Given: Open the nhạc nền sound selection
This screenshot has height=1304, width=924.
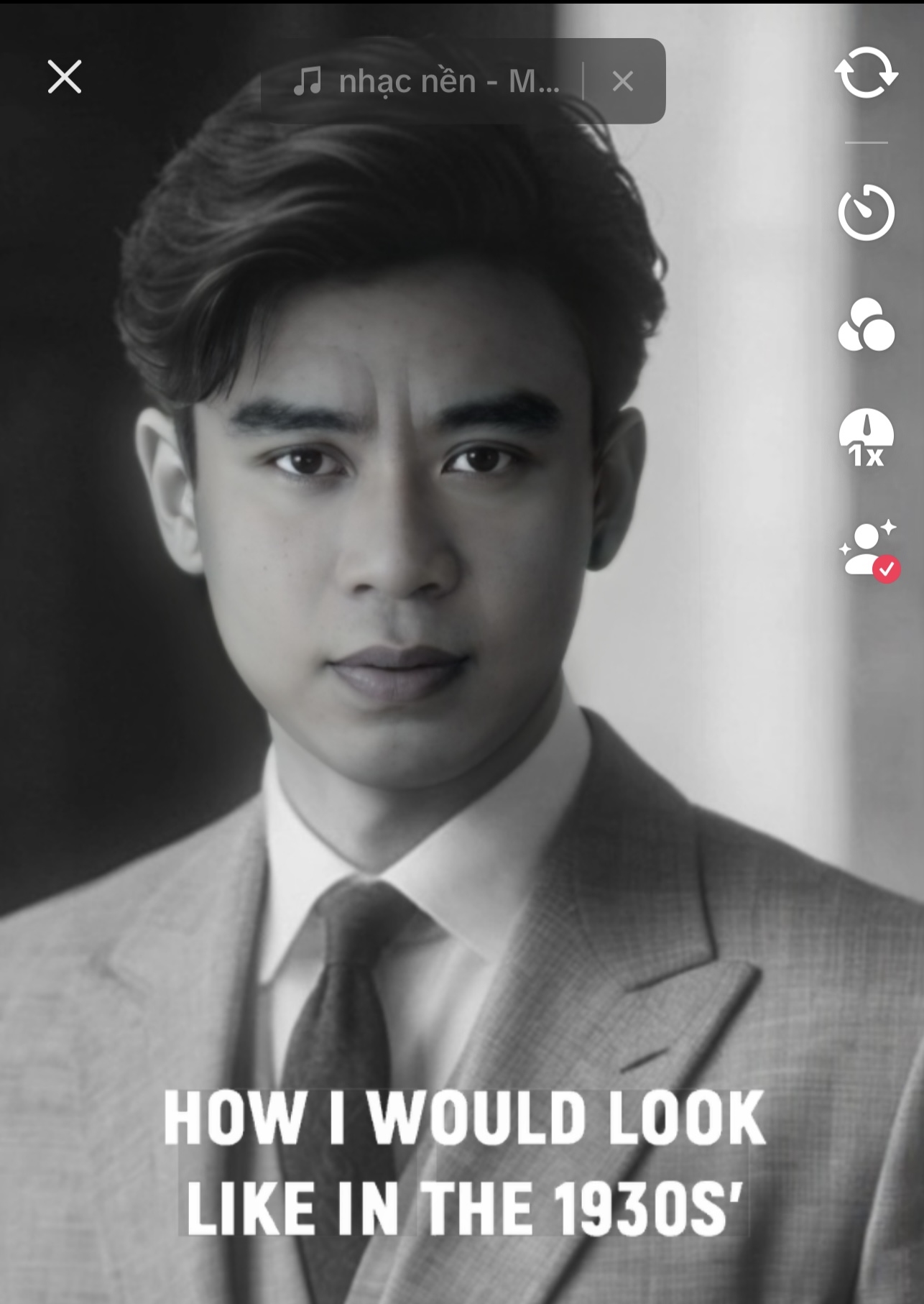Looking at the screenshot, I should [x=426, y=81].
